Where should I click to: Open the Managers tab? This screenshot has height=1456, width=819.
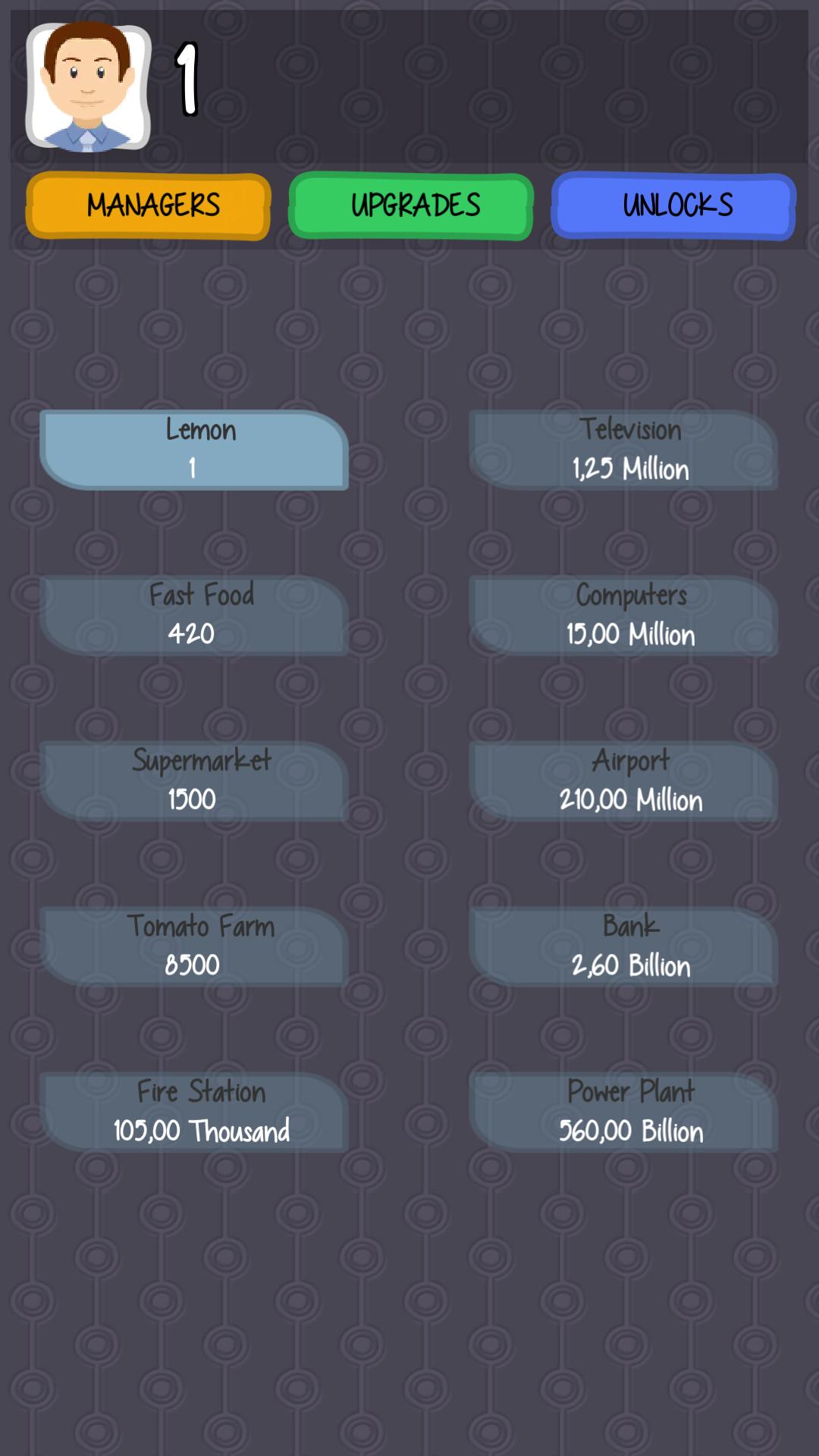coord(149,206)
